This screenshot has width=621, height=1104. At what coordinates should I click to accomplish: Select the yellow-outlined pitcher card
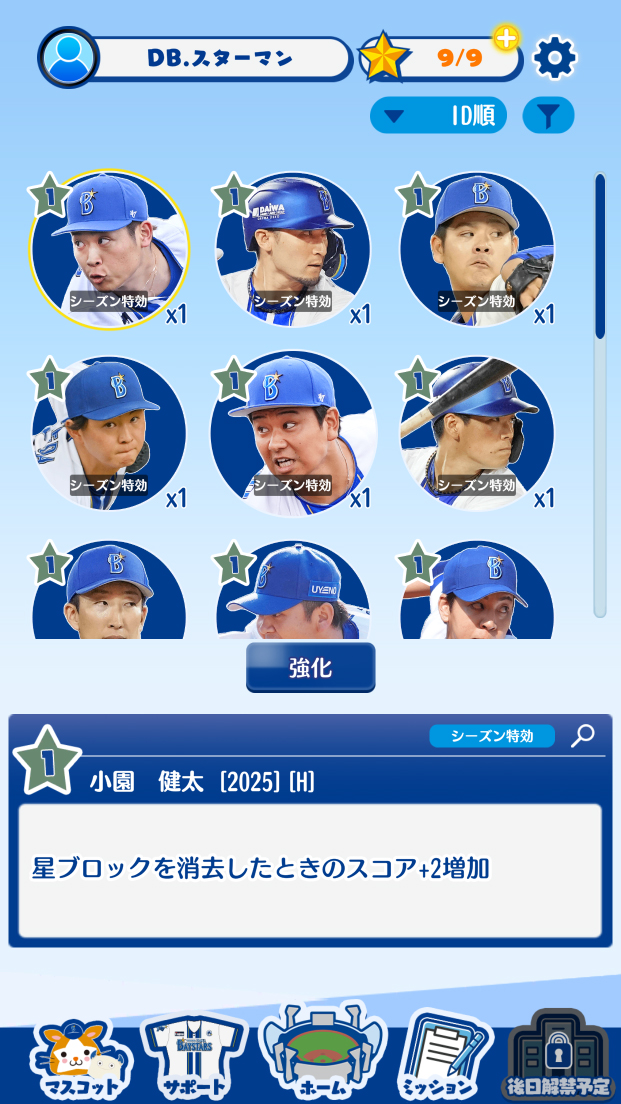(109, 249)
